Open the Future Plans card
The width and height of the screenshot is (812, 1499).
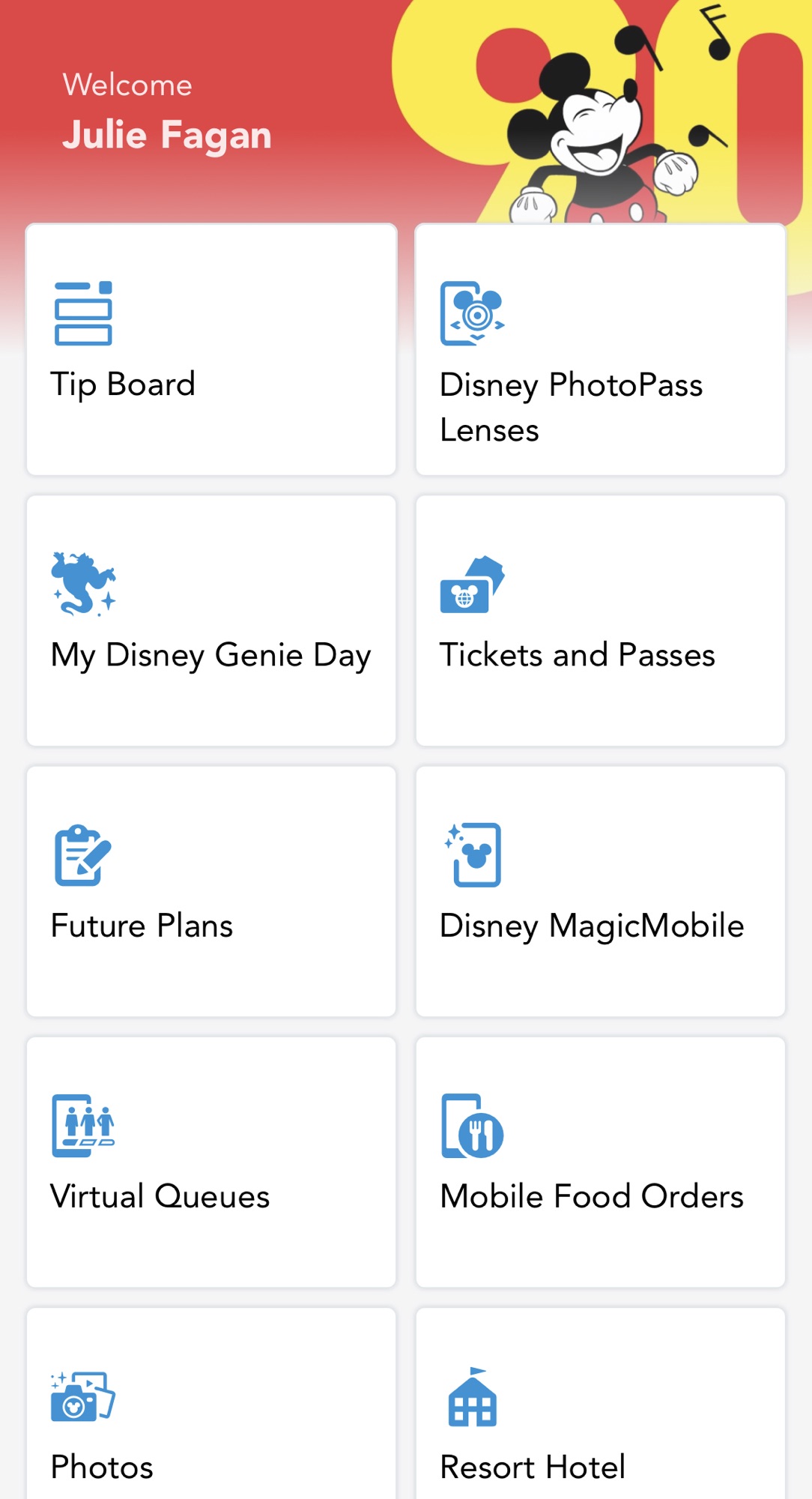(211, 891)
